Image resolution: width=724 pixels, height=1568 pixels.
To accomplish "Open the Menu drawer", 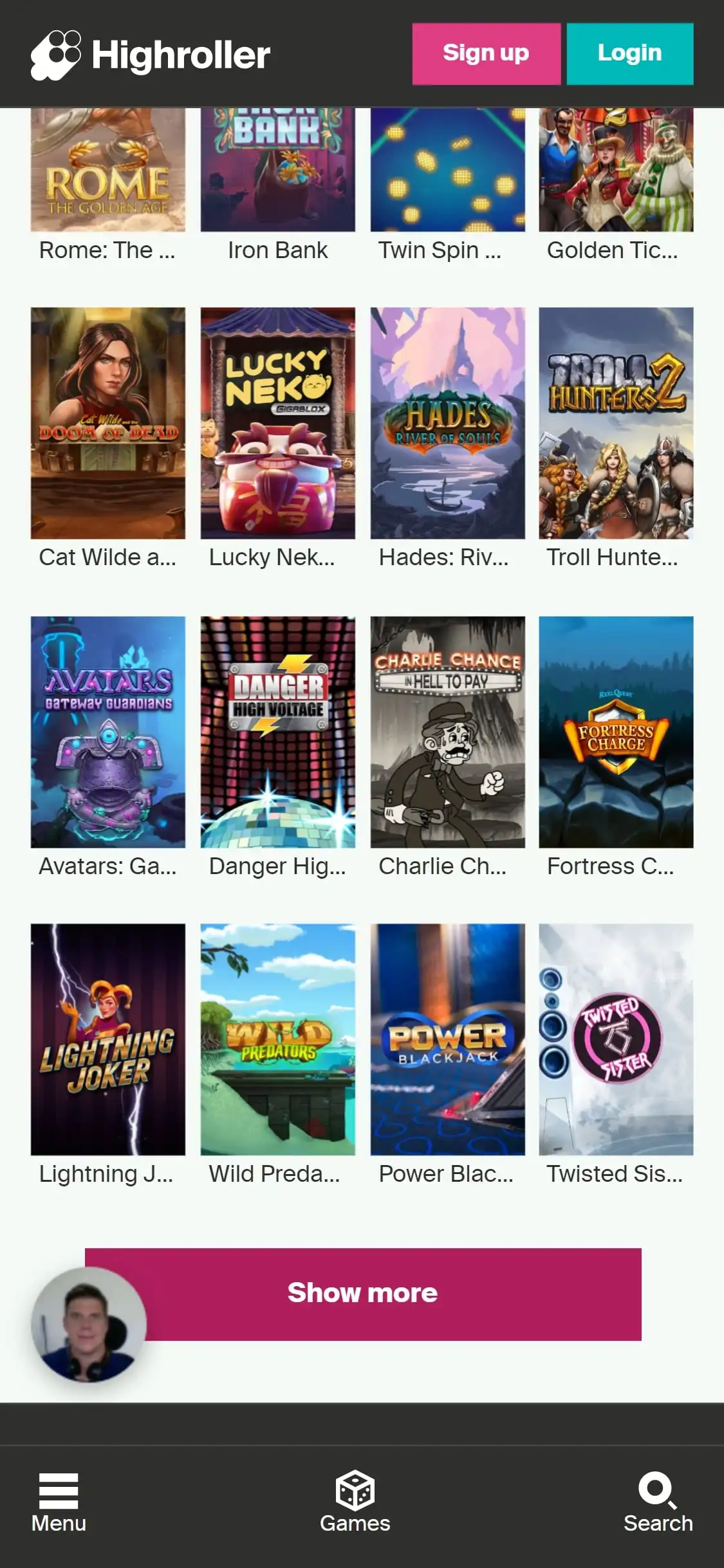I will pos(59,1502).
